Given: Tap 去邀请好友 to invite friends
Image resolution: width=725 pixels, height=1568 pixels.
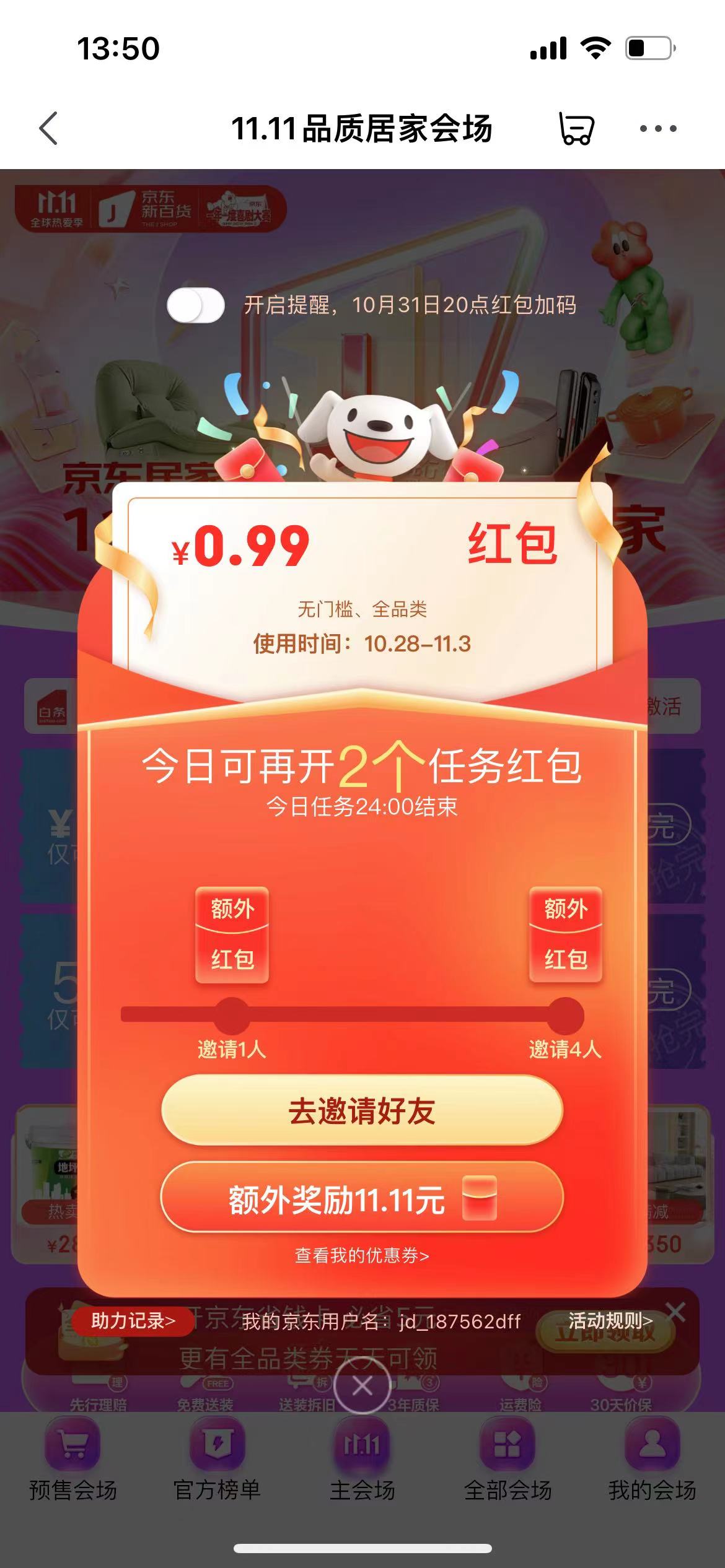Looking at the screenshot, I should point(362,1111).
